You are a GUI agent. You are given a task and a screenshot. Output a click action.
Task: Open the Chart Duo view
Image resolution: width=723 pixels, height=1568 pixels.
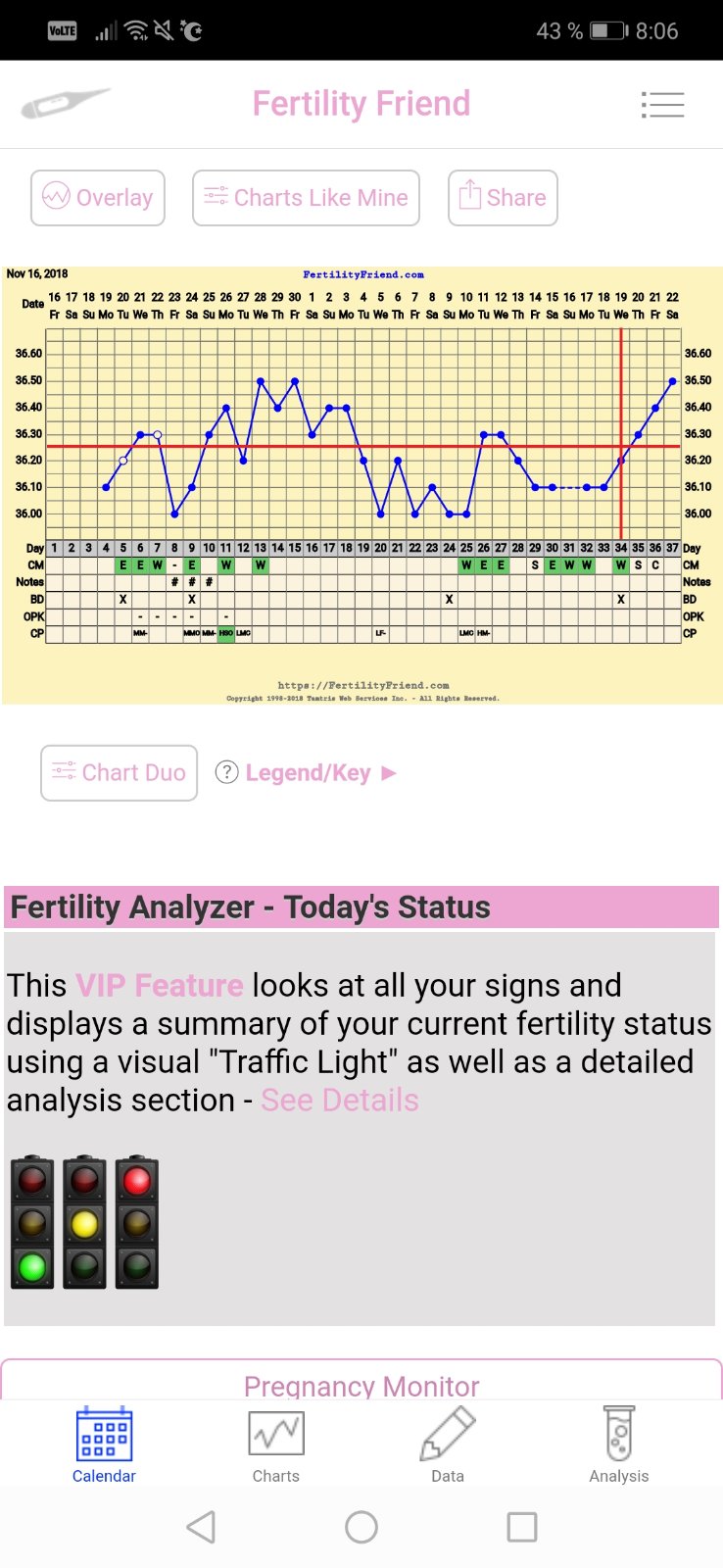[x=119, y=773]
